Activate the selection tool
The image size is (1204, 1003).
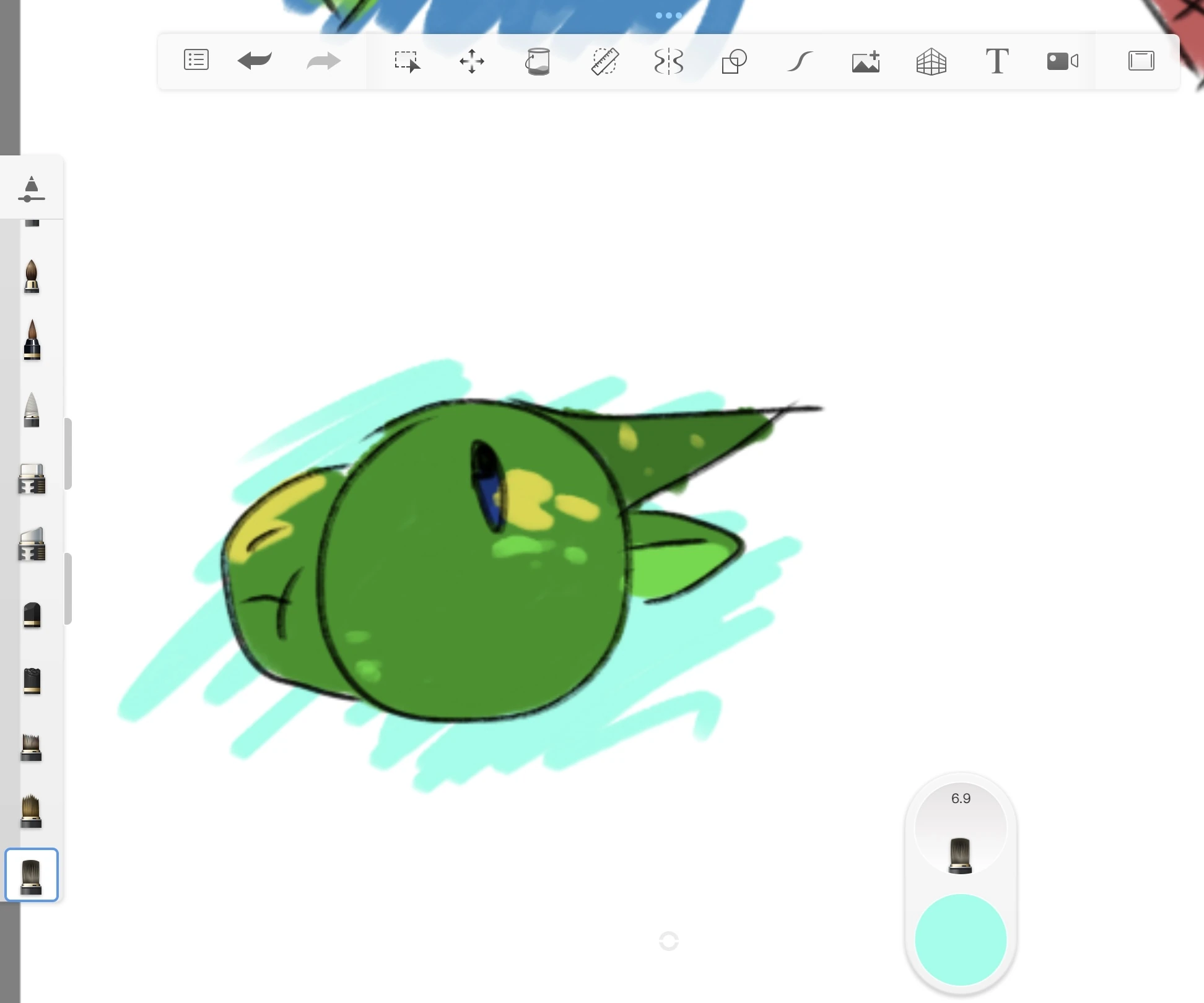[x=407, y=61]
